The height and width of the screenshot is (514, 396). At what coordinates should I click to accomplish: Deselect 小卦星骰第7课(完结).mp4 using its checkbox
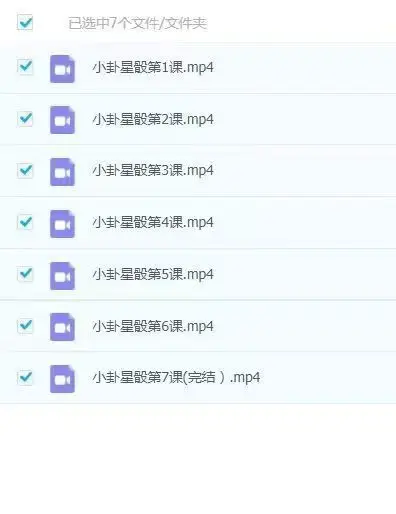[25, 377]
